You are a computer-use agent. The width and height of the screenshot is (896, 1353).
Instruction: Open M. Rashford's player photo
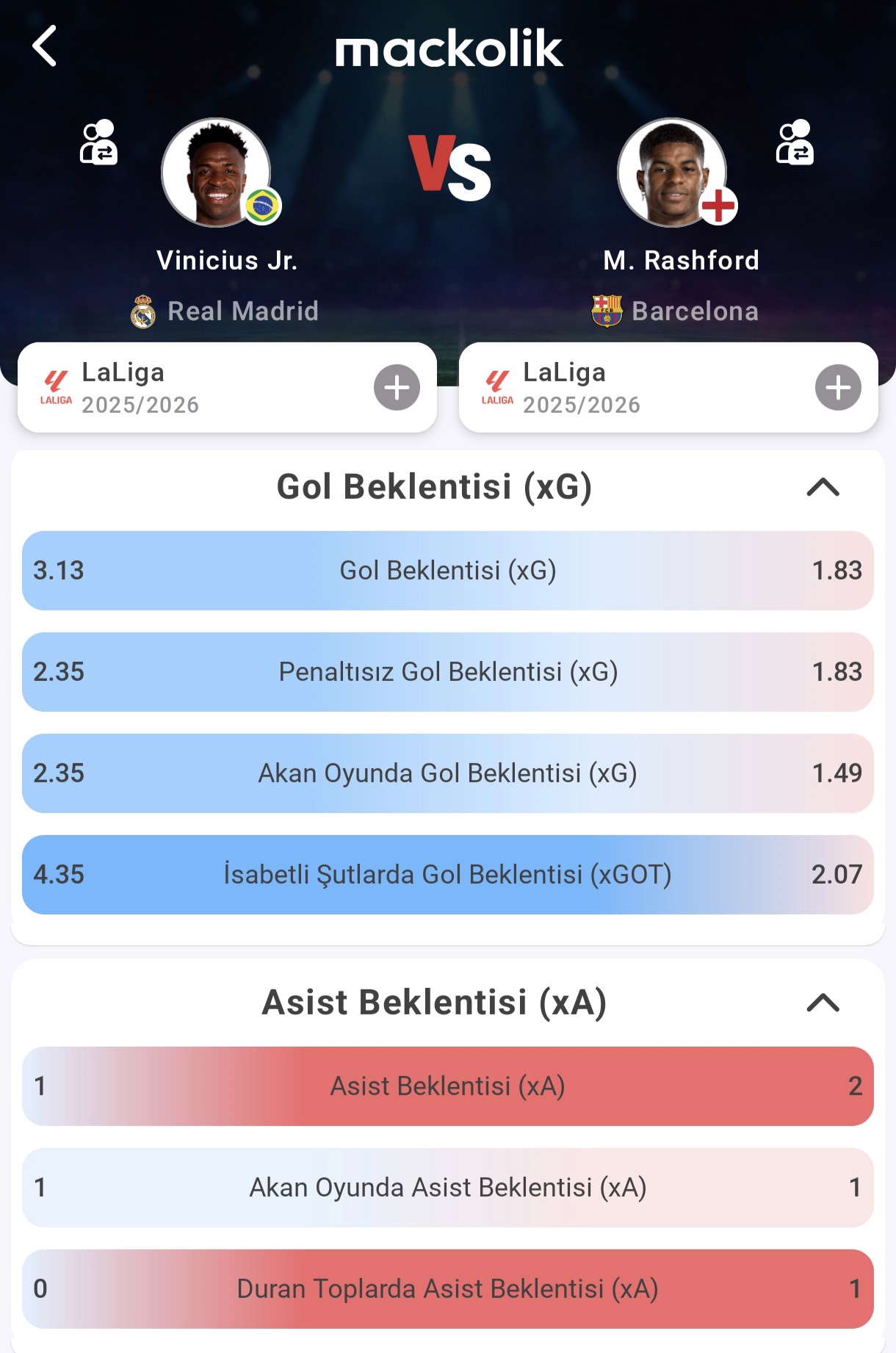(672, 173)
